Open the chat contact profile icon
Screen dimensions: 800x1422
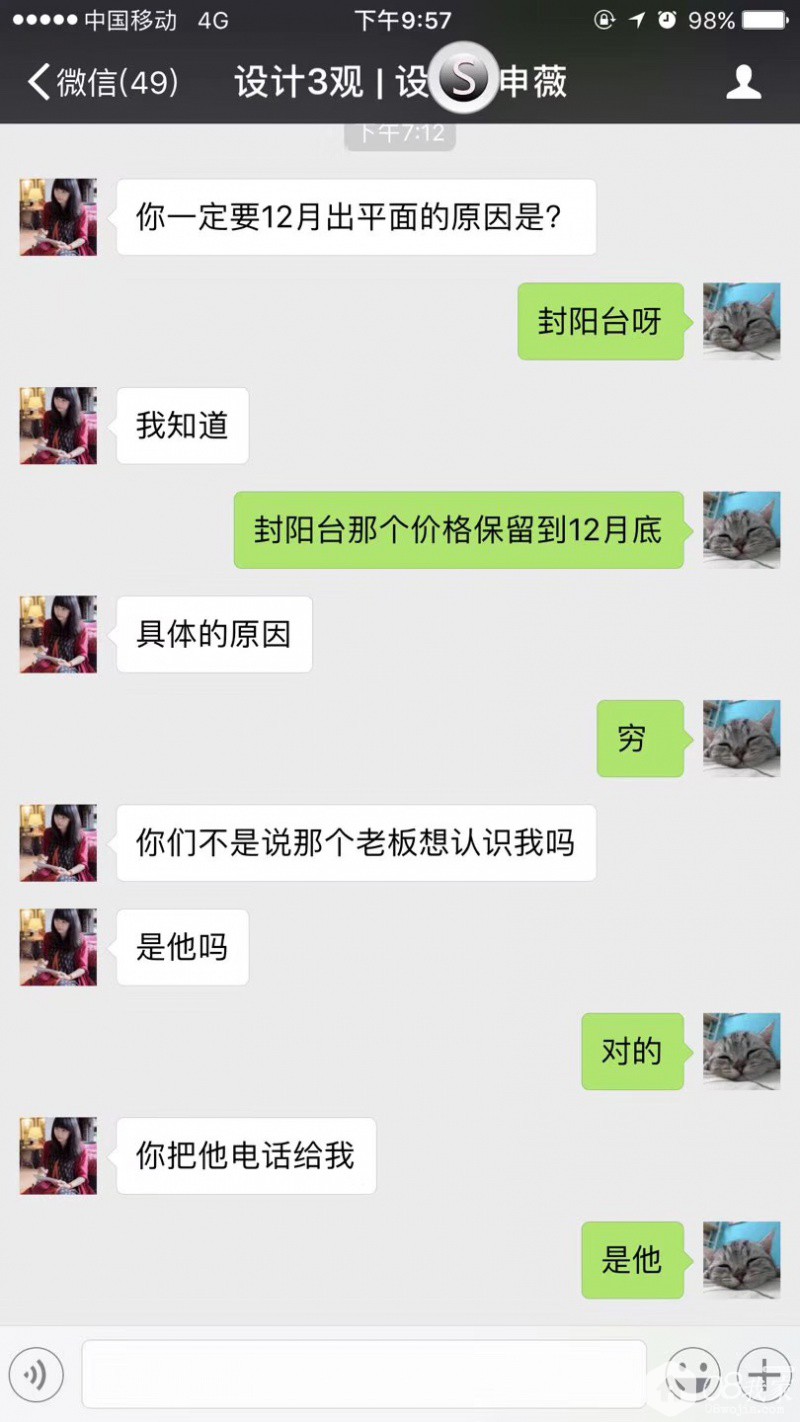tap(743, 82)
